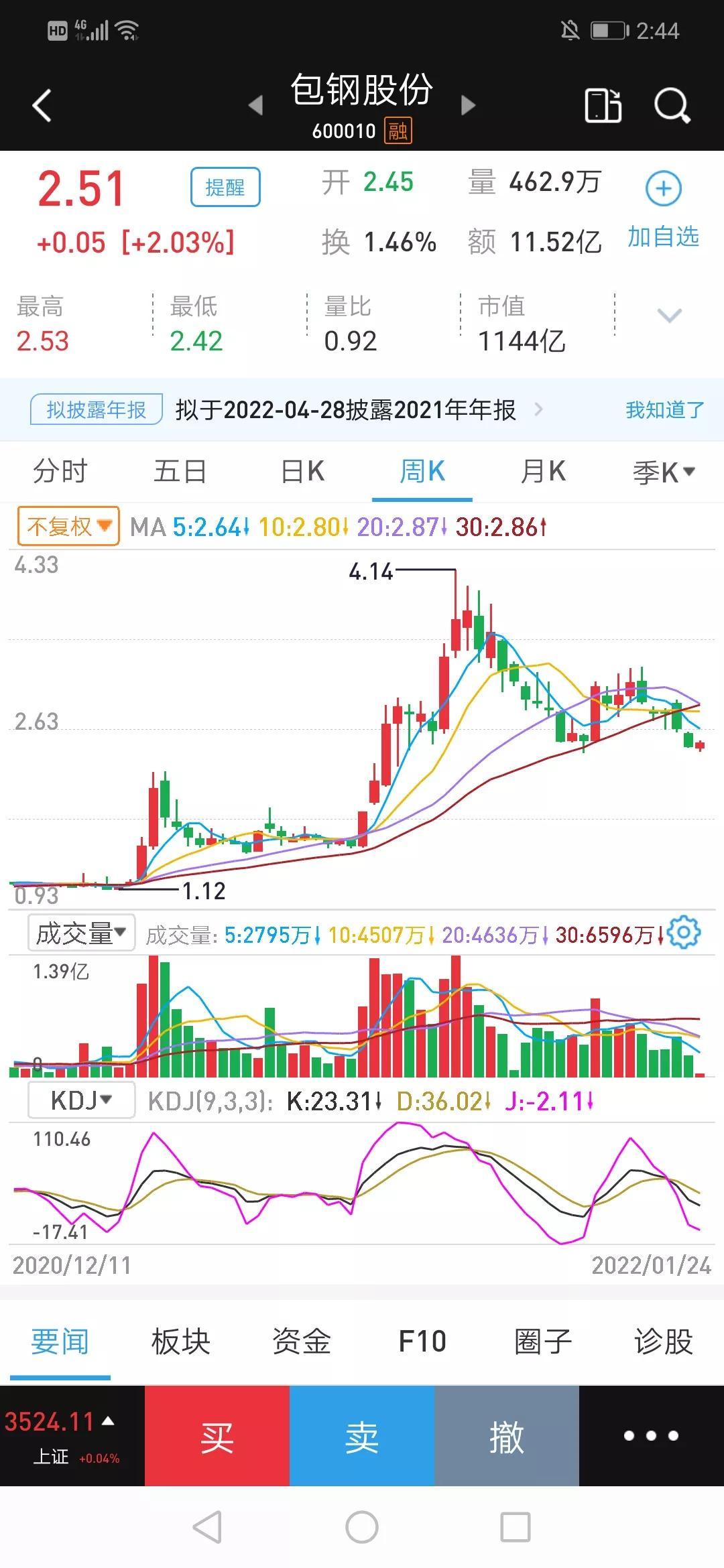Screen dimensions: 724x1568
Task: Open the 季K dropdown
Action: point(664,472)
